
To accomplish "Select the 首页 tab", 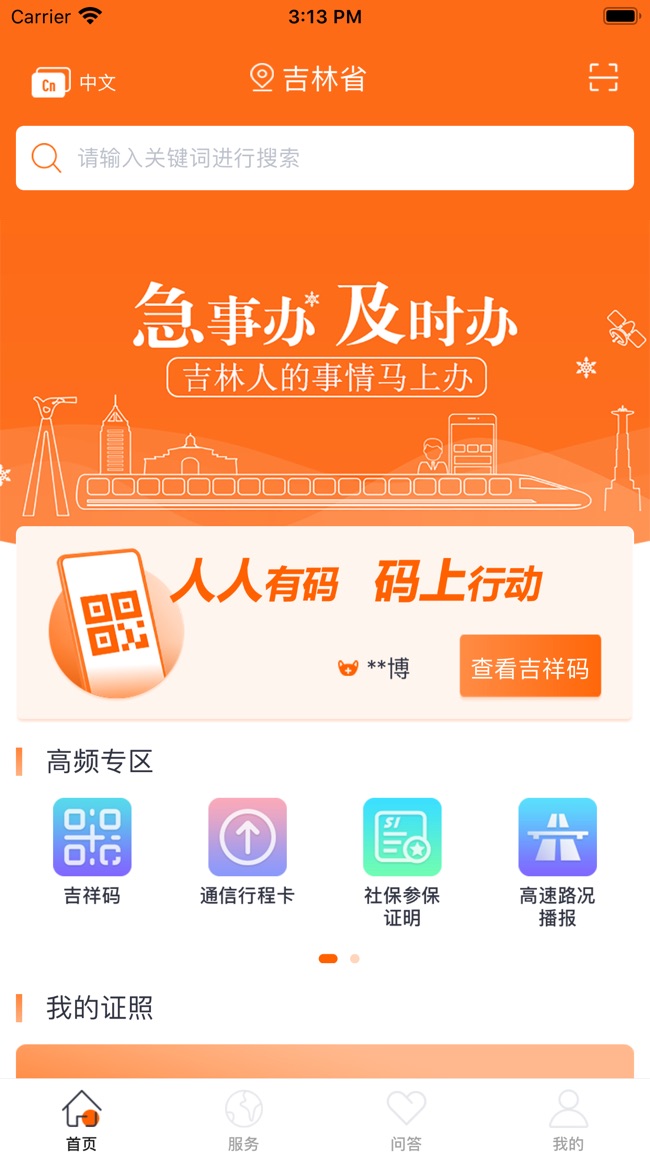I will tap(81, 1120).
